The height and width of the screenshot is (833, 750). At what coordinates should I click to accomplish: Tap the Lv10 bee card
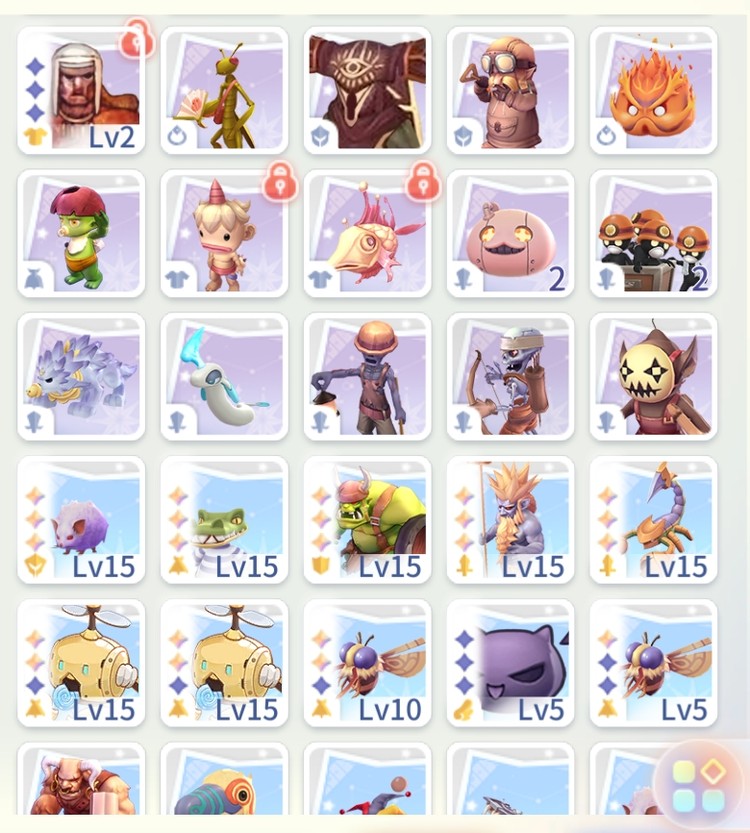coord(367,663)
